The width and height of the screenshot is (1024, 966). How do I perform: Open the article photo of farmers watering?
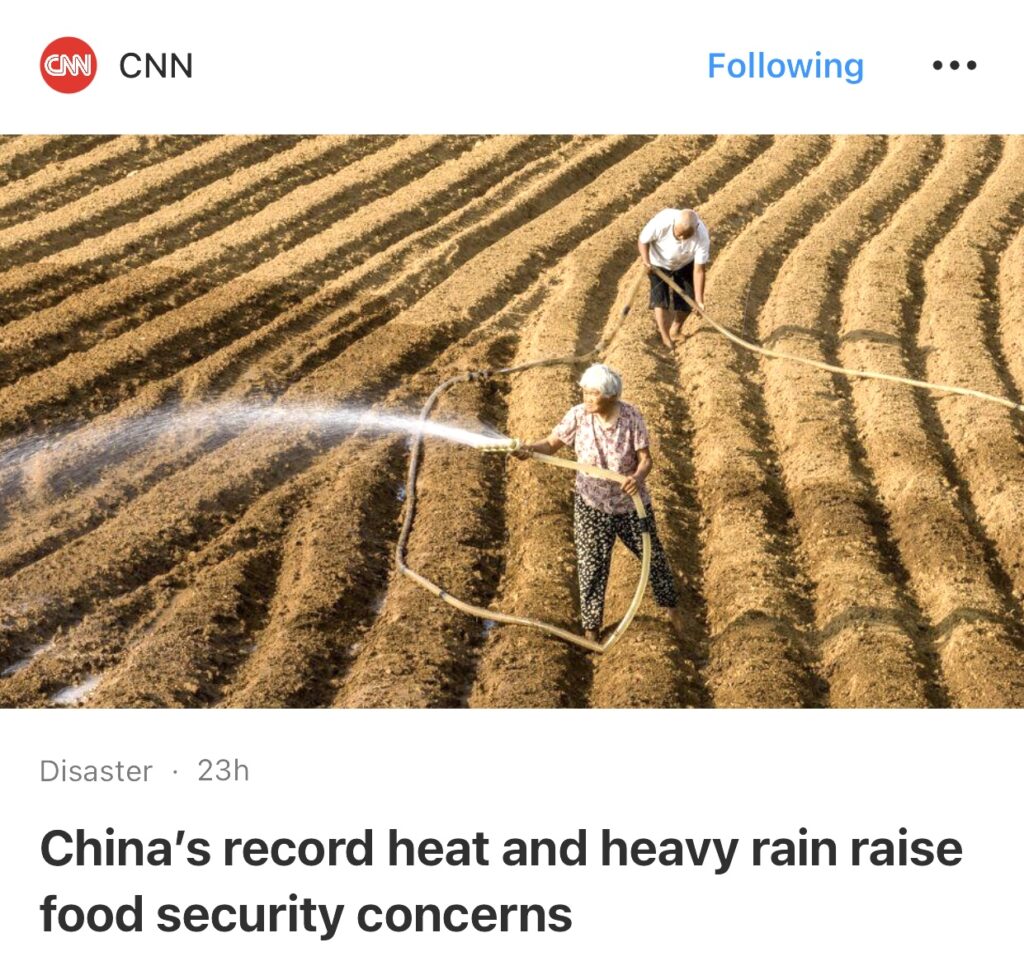tap(512, 420)
